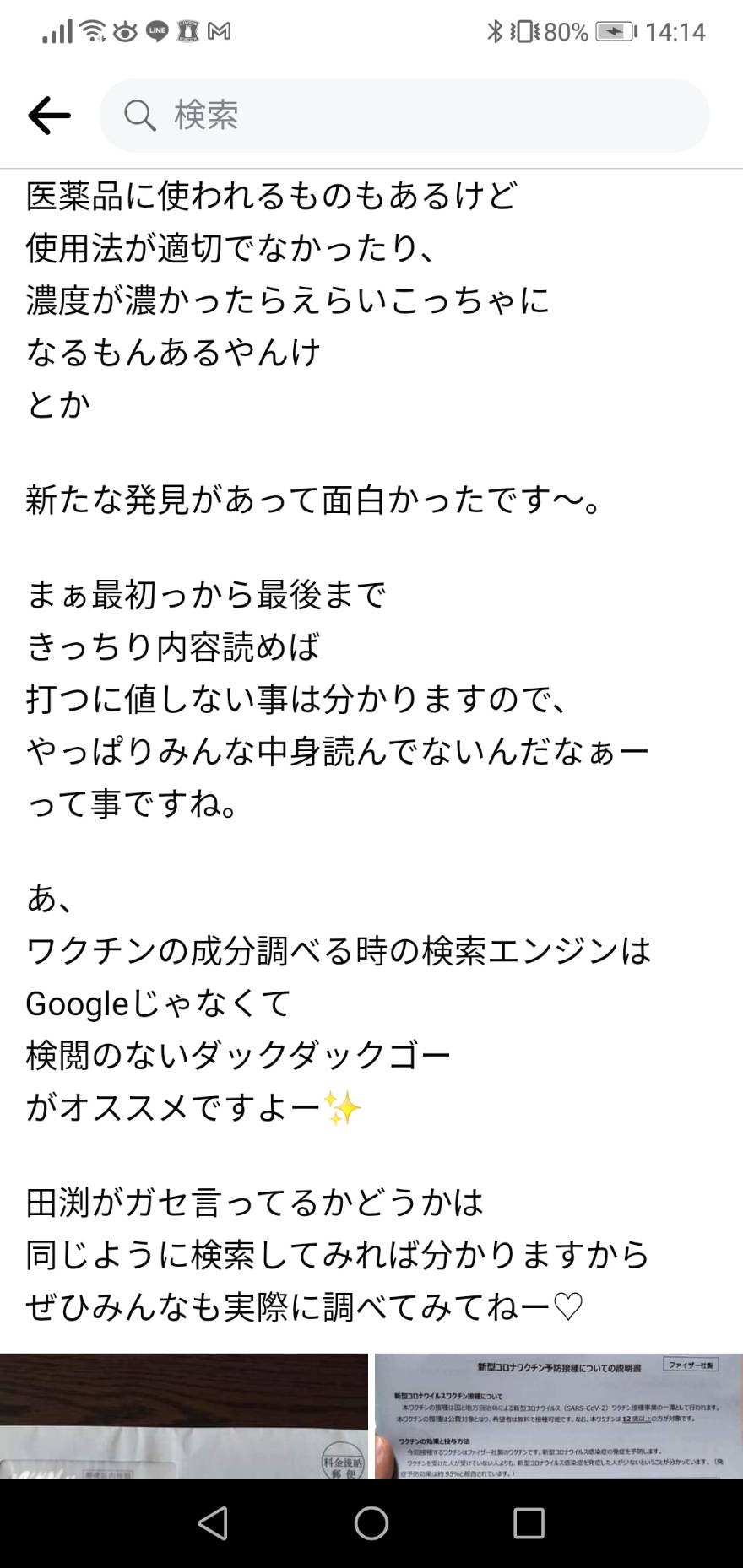The width and height of the screenshot is (743, 1568).
Task: Open recent apps from the navigation bar
Action: (529, 1523)
